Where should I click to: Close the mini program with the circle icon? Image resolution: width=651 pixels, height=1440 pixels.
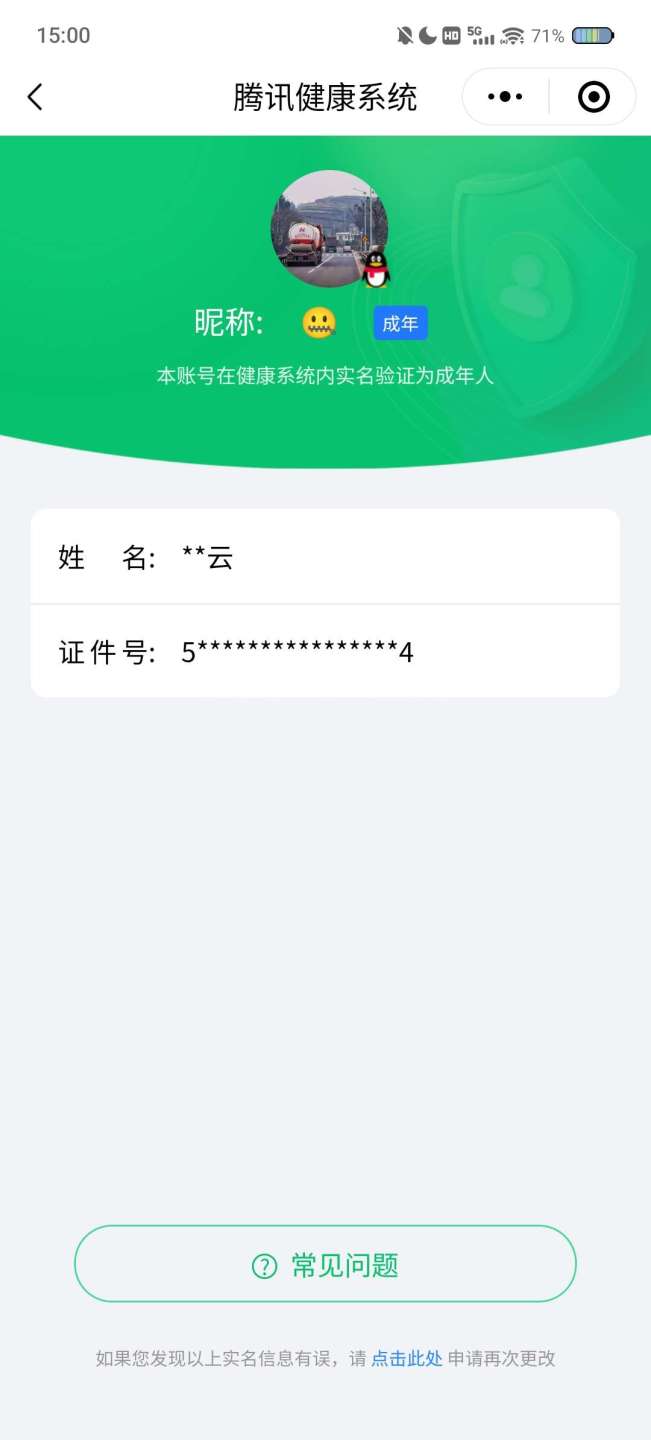pyautogui.click(x=593, y=97)
